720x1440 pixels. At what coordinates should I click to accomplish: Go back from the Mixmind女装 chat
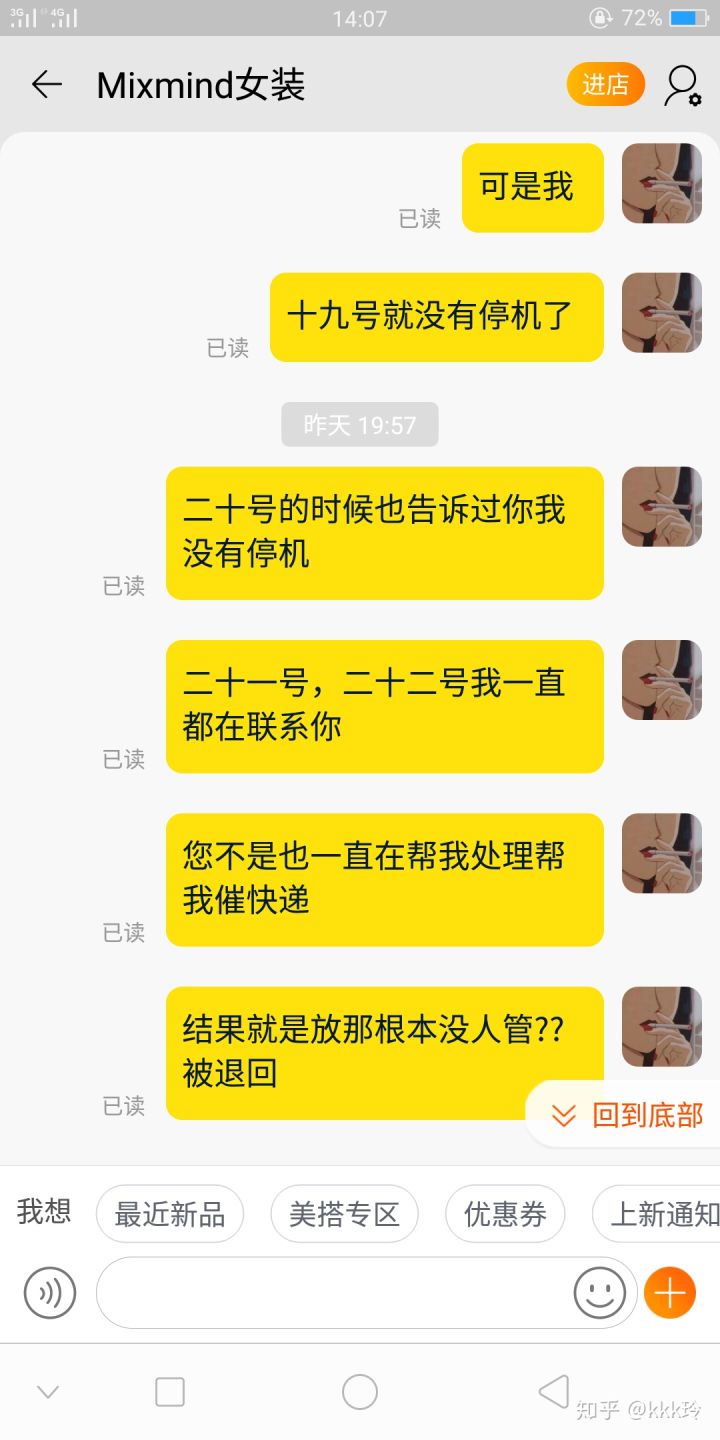click(x=47, y=85)
